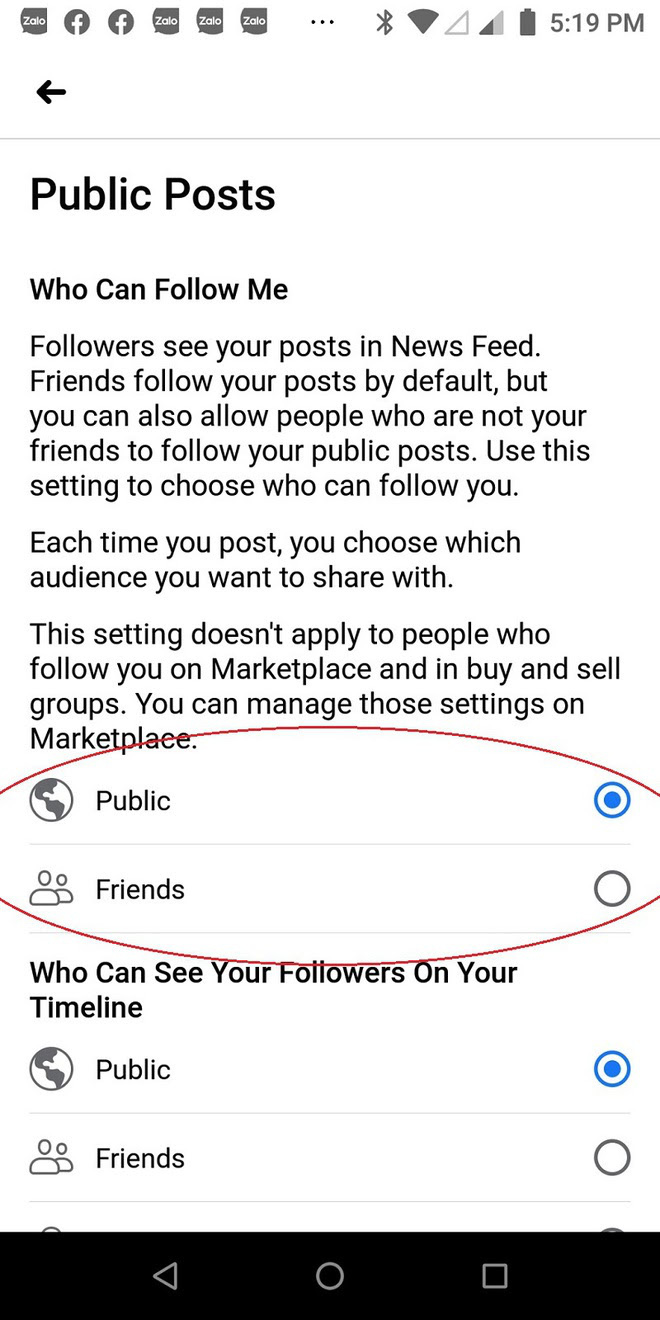Viewport: 660px width, 1320px height.
Task: Tap the system home button
Action: tap(330, 1275)
